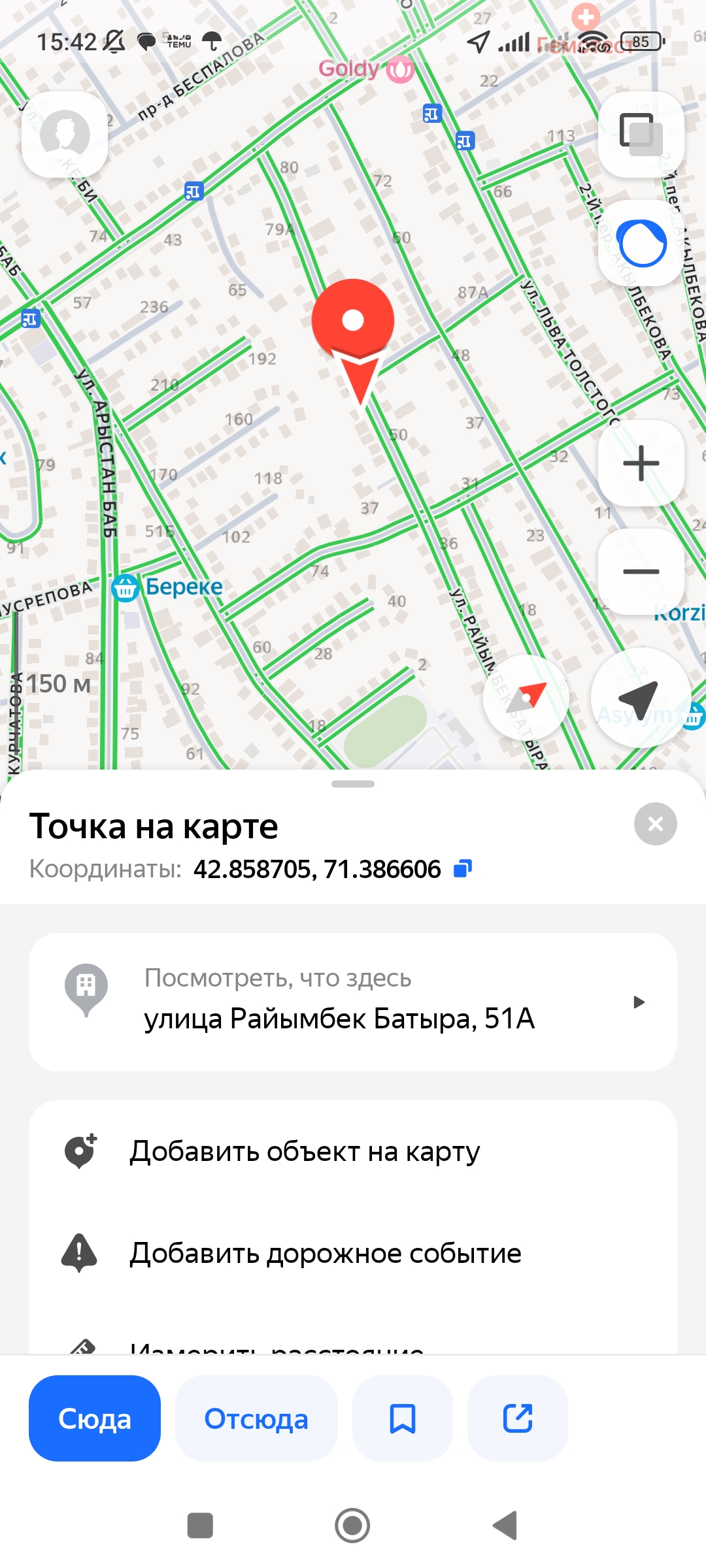Reset map orientation with the compass
Image resolution: width=706 pixels, height=1568 pixels.
pyautogui.click(x=526, y=698)
